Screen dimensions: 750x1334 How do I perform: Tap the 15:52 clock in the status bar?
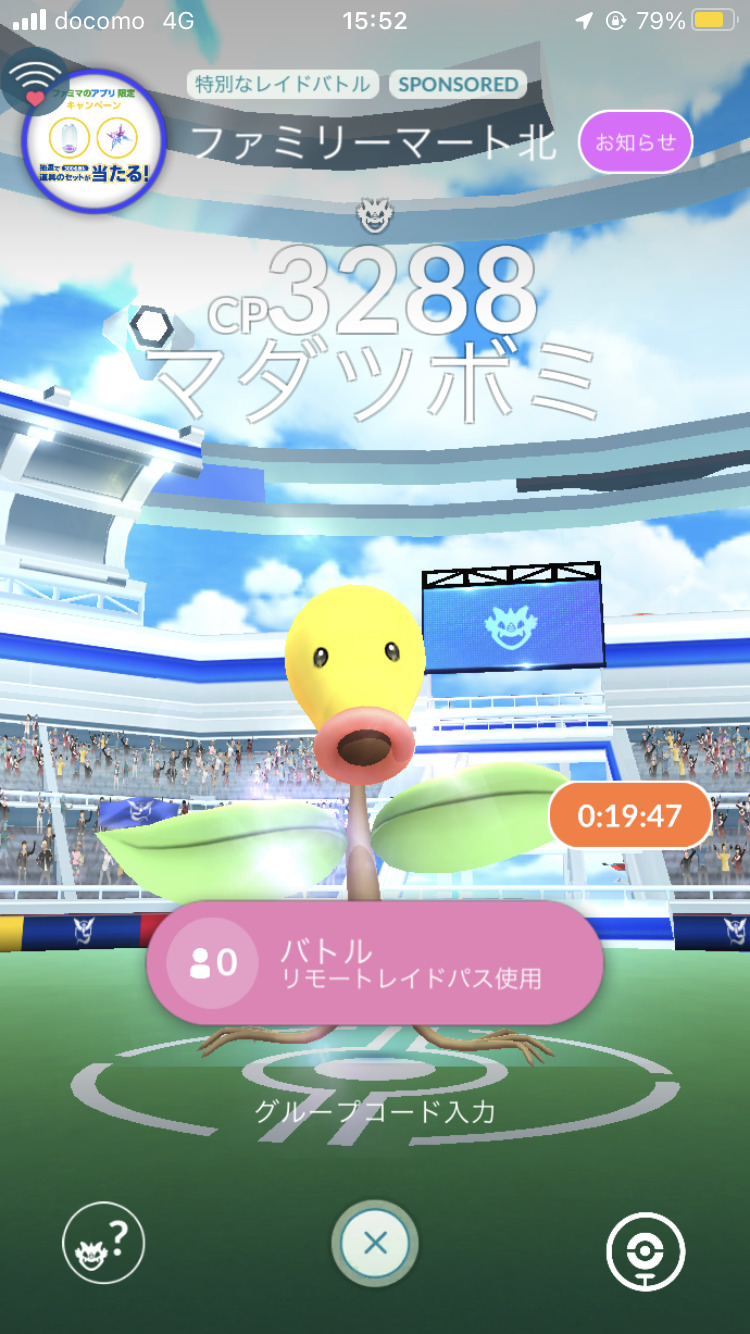tap(375, 20)
